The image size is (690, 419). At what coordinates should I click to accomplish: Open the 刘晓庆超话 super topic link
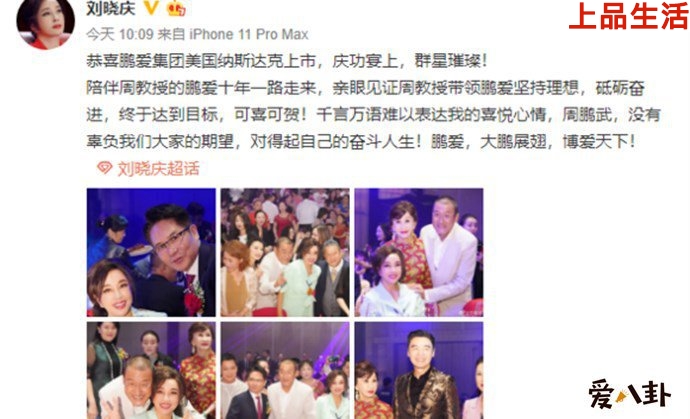(x=148, y=167)
